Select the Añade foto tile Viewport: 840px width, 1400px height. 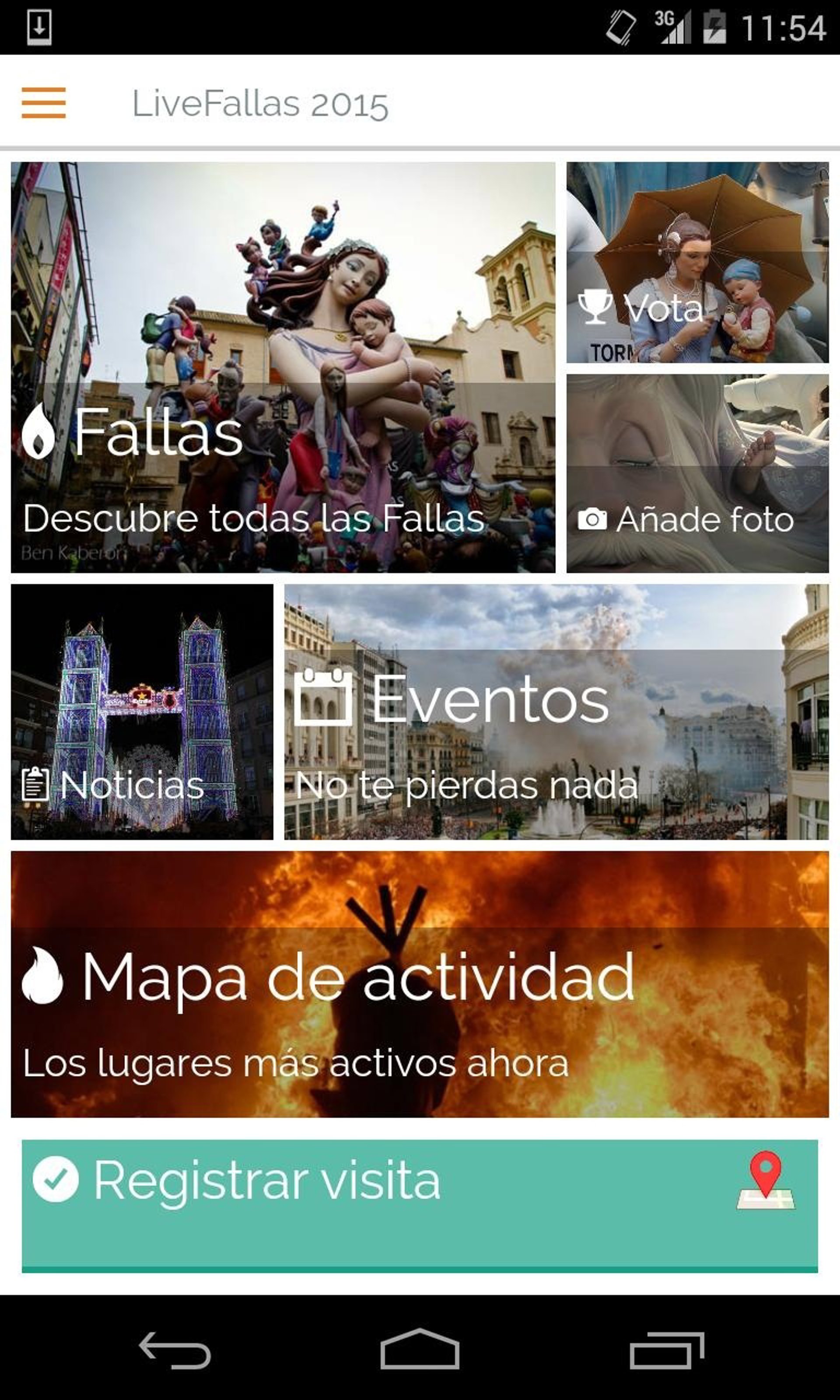tap(697, 473)
